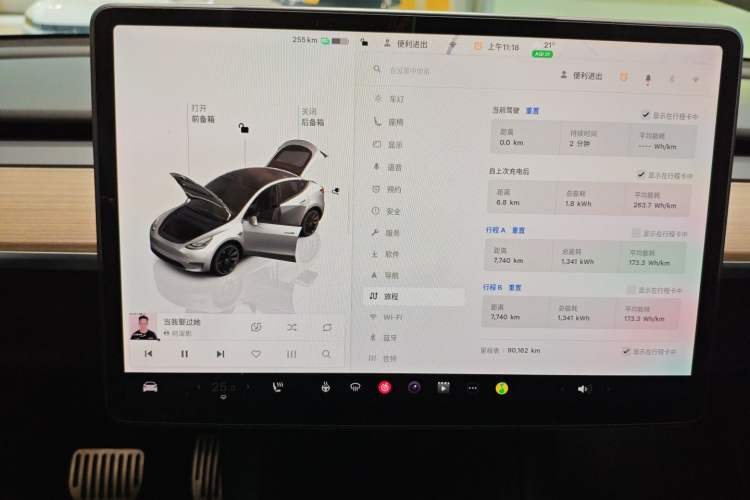
Task: Uncheck show-in-trip-card for 自上次充电后
Action: point(640,174)
